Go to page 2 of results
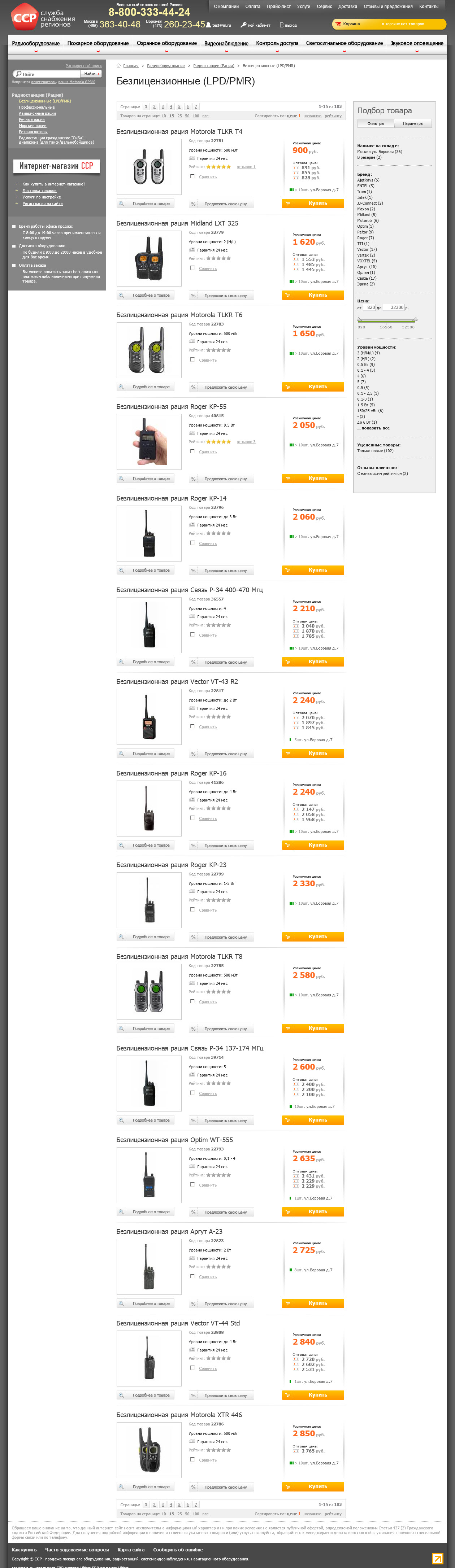455x1568 pixels. [x=154, y=106]
